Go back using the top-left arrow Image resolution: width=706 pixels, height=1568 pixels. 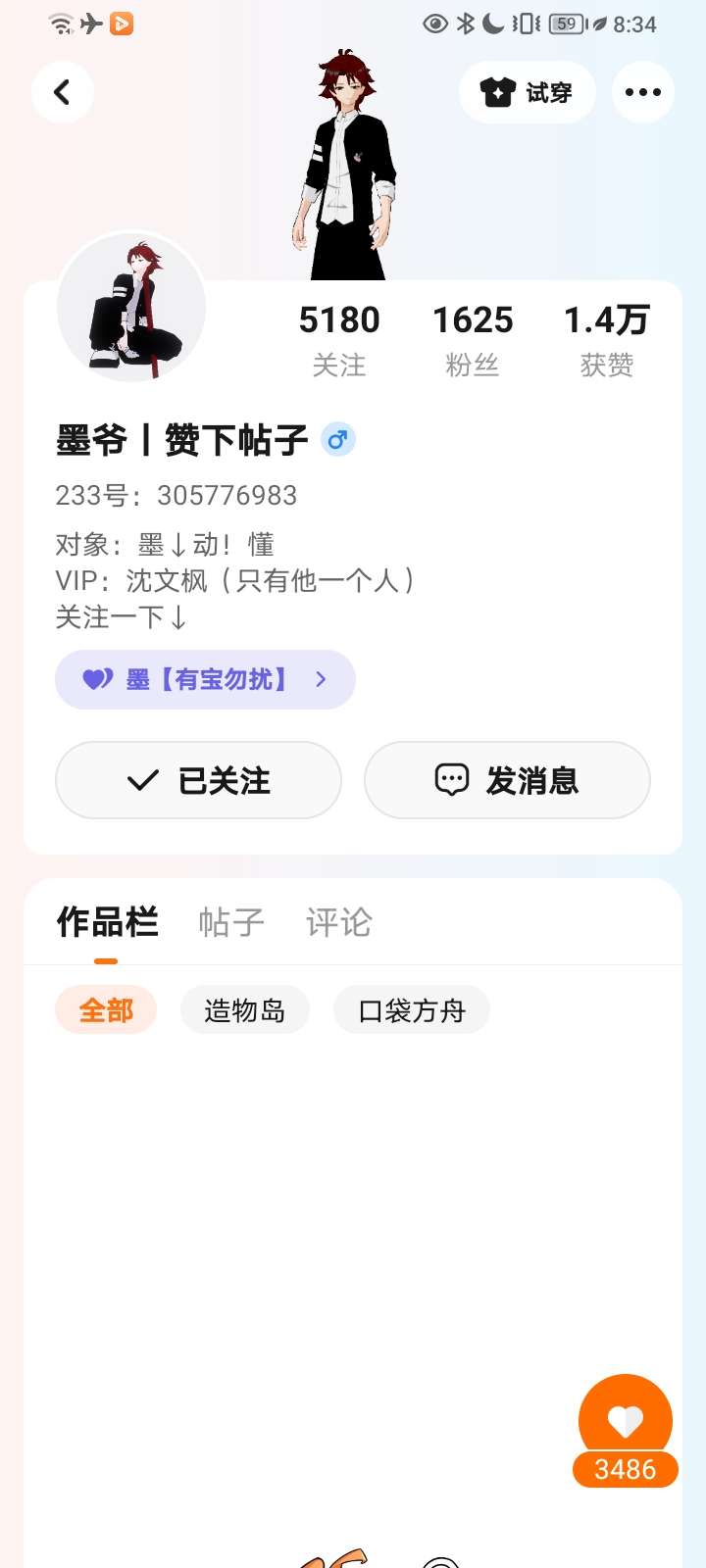click(62, 92)
